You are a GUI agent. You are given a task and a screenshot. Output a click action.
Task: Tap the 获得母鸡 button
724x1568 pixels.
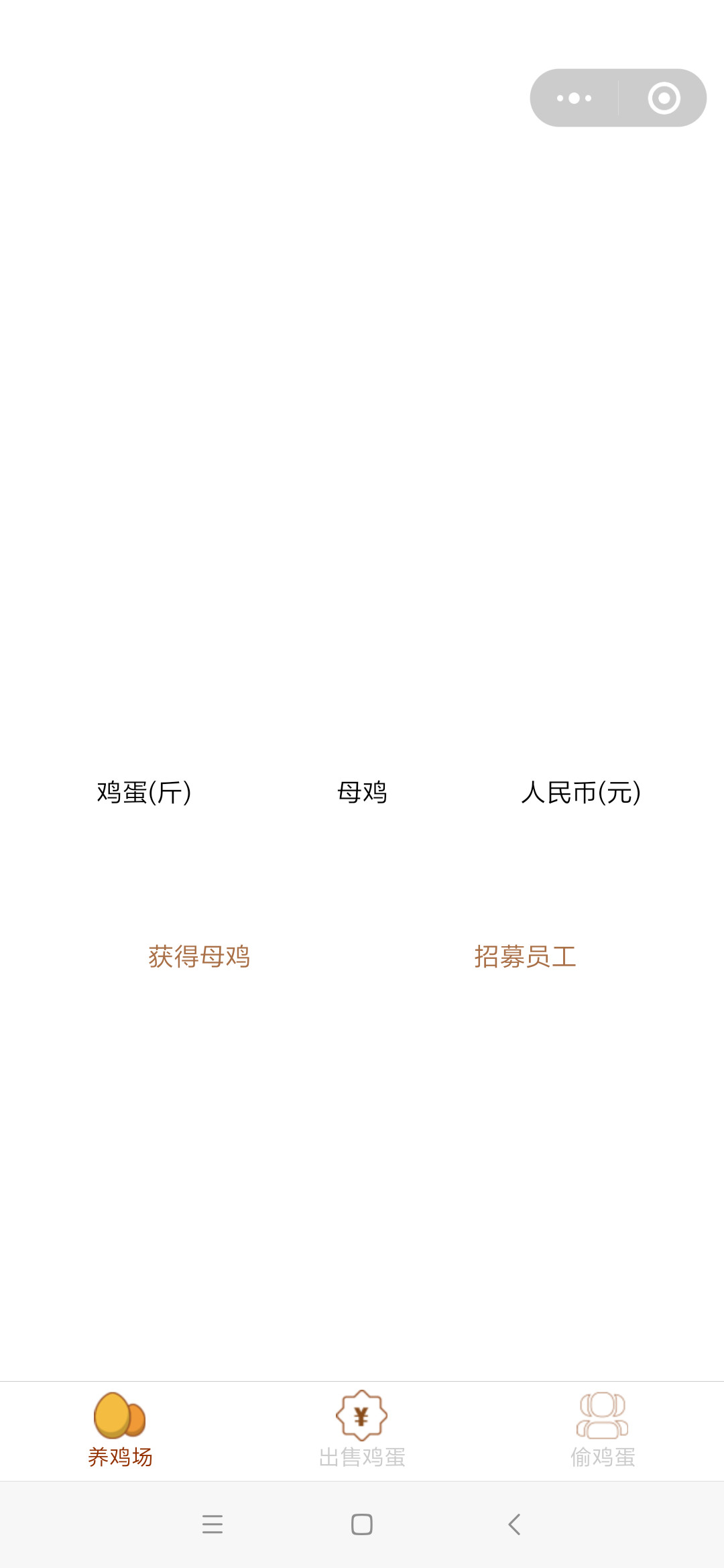[199, 956]
